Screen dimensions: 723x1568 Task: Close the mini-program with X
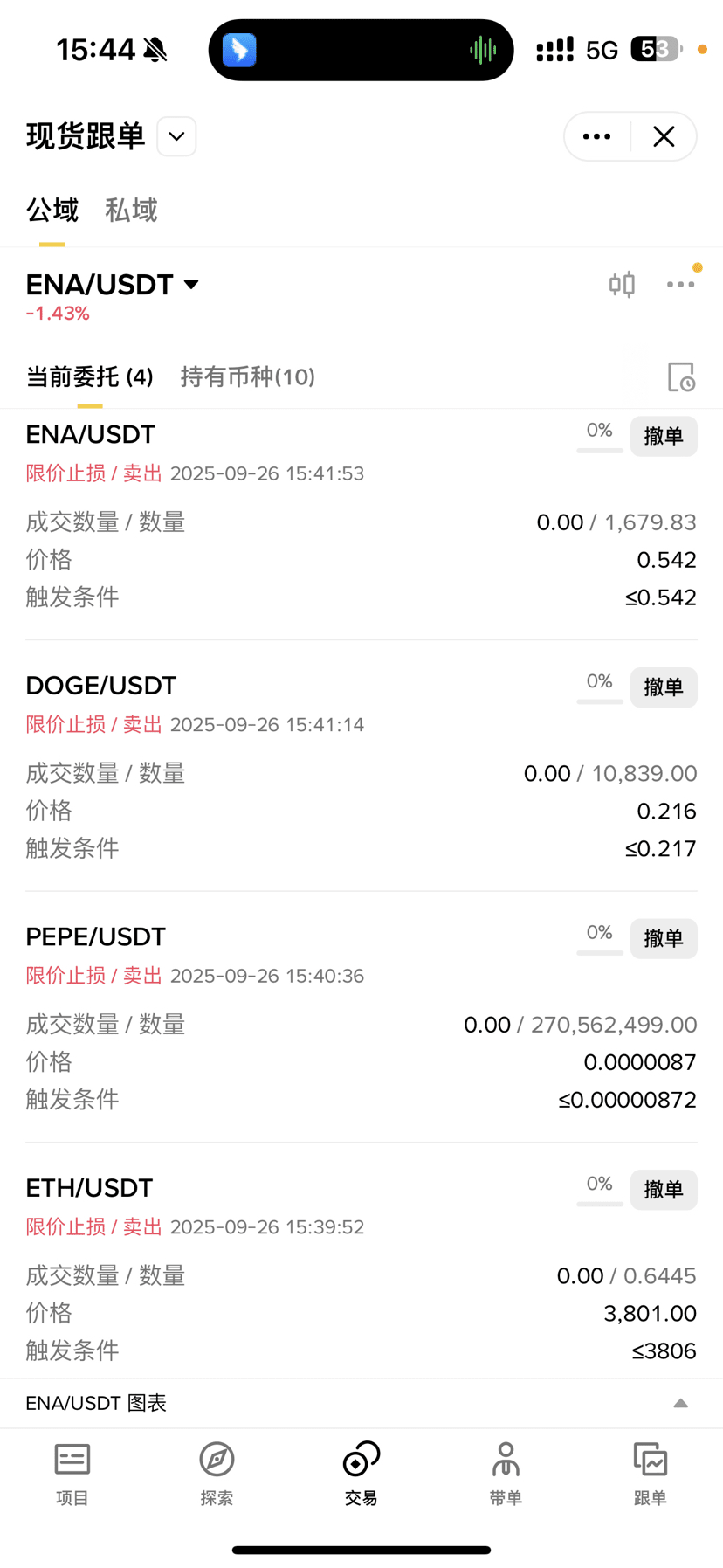click(664, 136)
